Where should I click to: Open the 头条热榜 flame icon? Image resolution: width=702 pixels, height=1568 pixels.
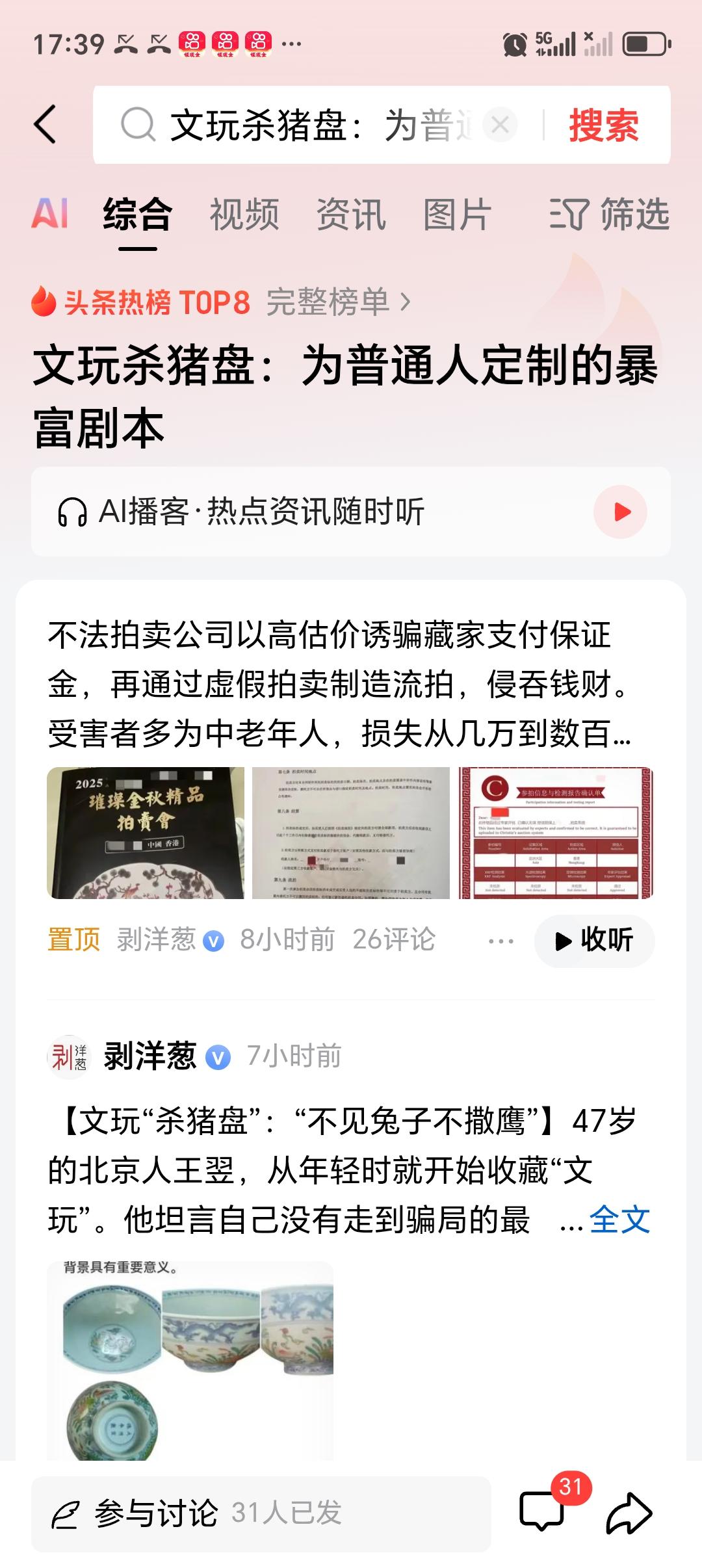pos(42,301)
